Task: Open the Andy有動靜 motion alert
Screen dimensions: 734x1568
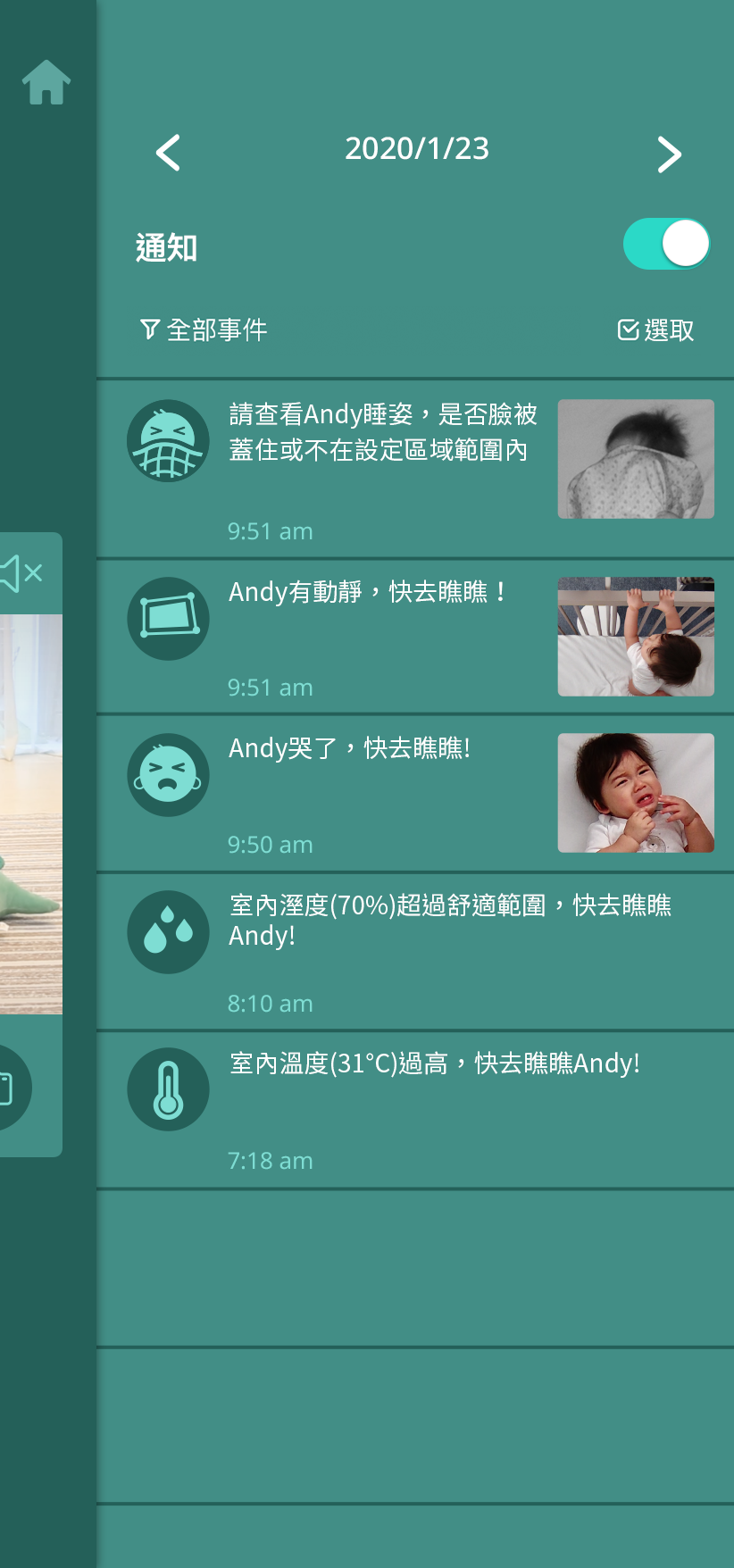Action: click(x=366, y=593)
